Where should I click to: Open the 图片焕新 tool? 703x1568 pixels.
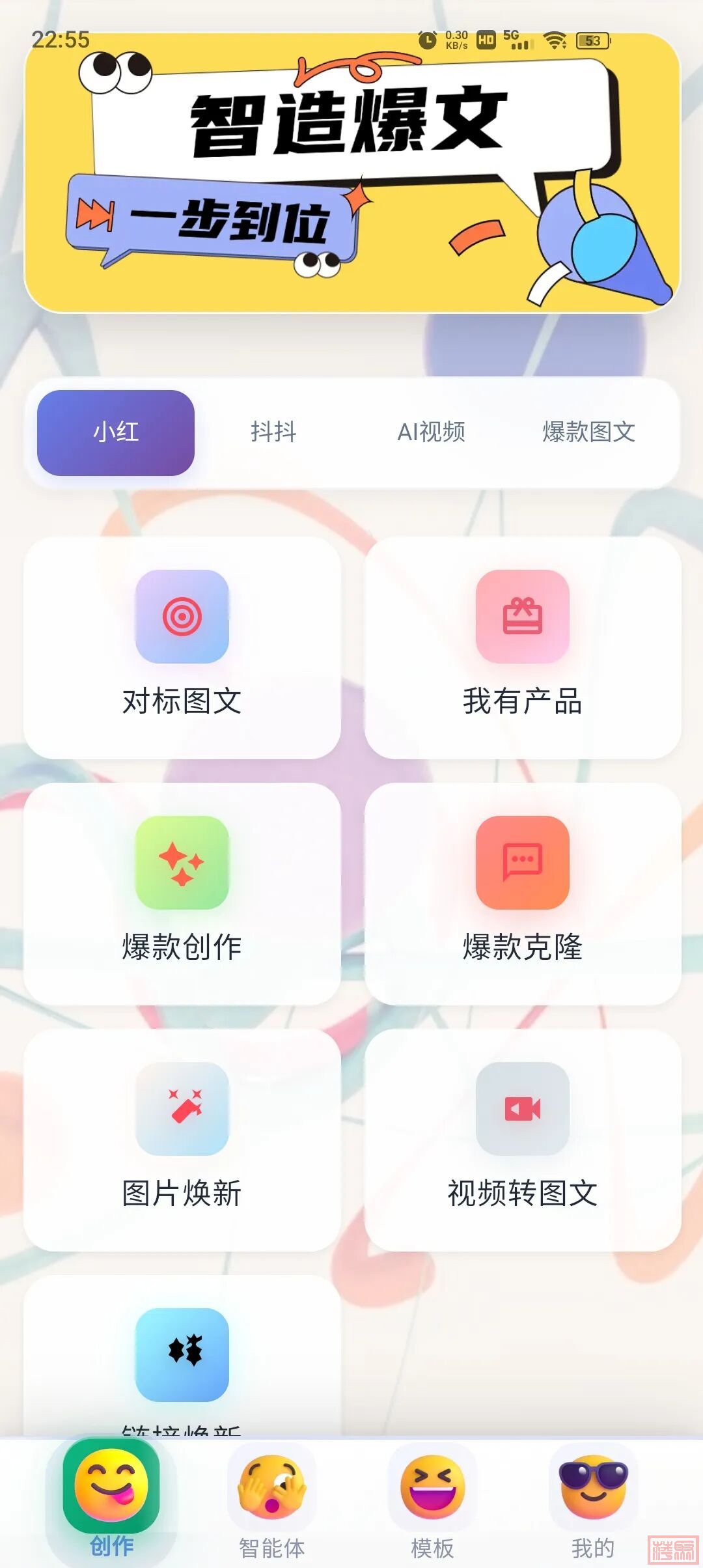[x=182, y=1140]
